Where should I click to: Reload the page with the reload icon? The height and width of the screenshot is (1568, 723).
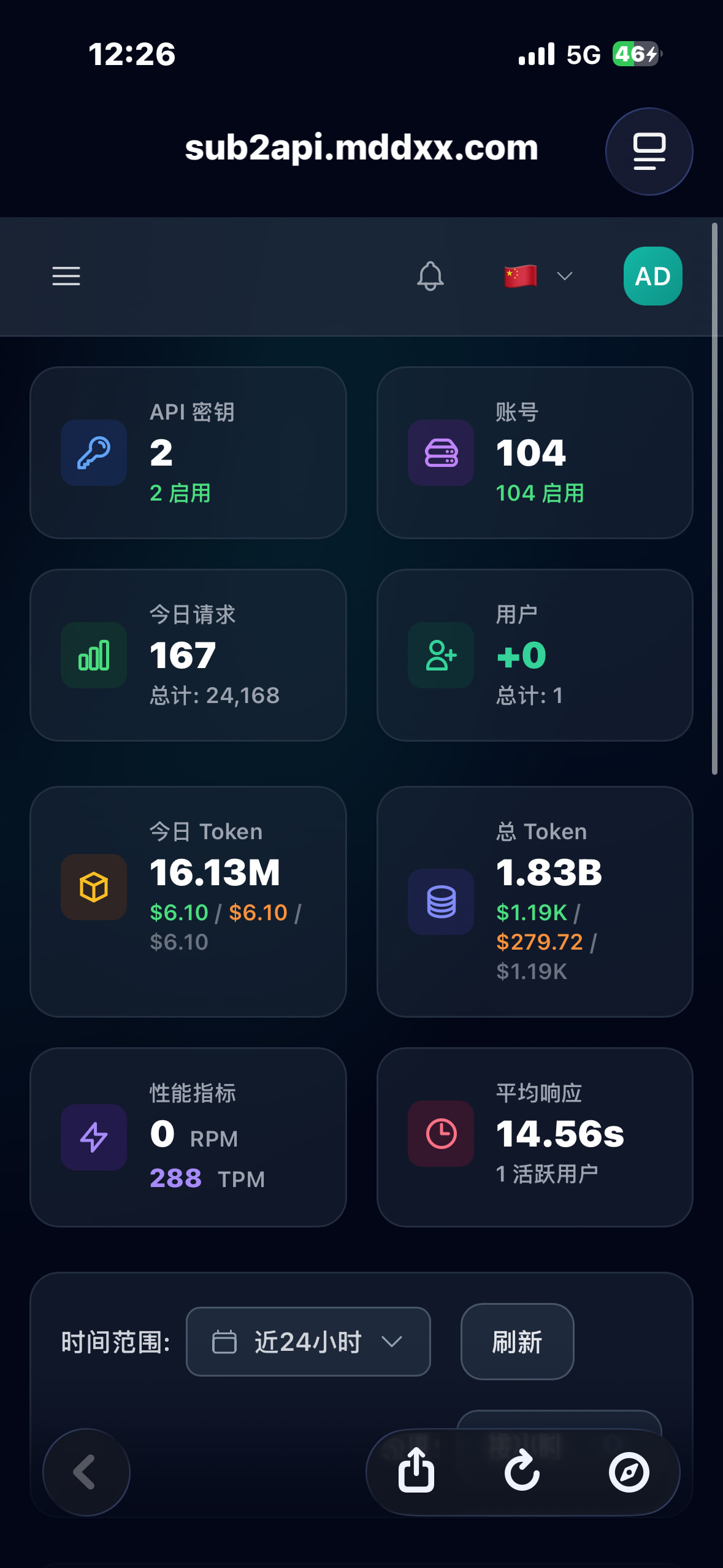click(x=522, y=1471)
